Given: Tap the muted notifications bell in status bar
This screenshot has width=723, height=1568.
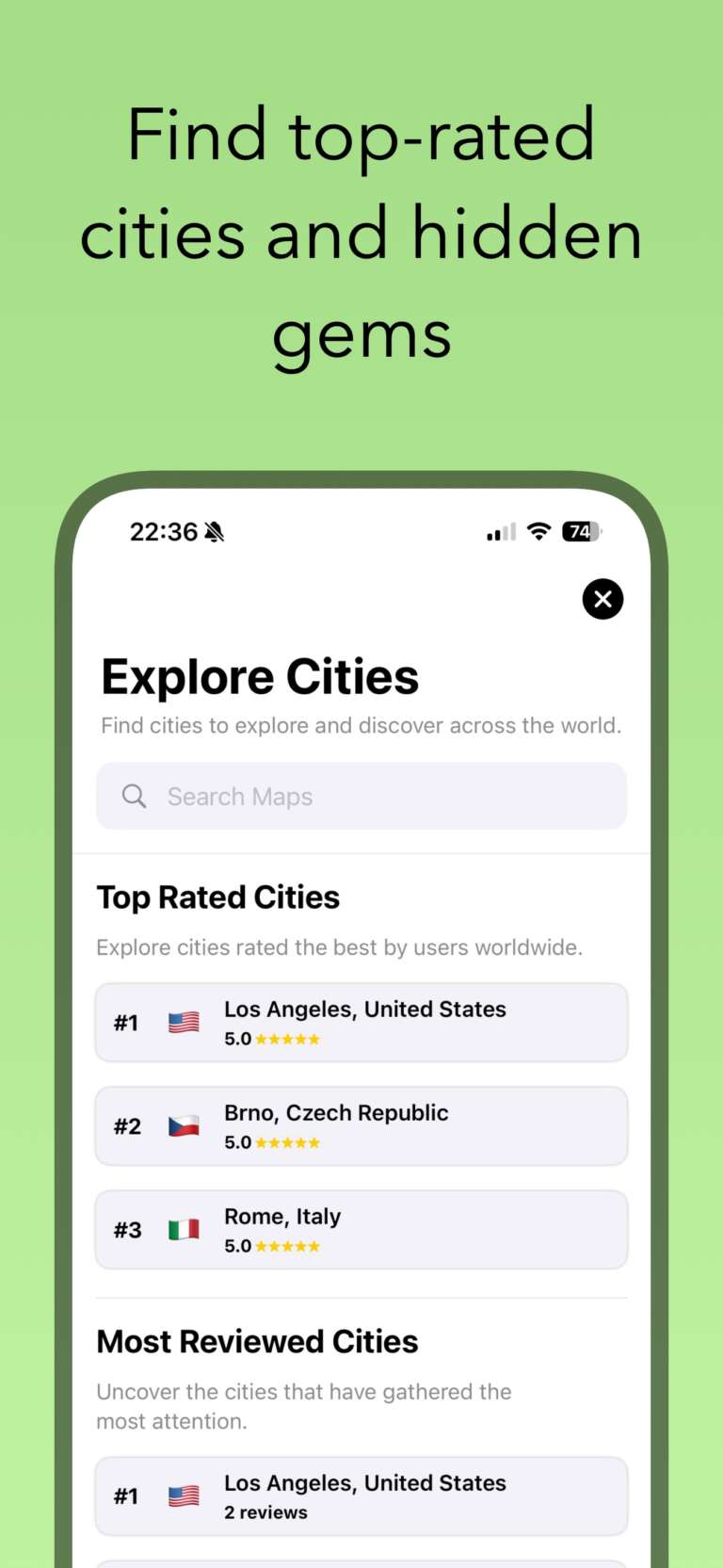Looking at the screenshot, I should click(x=215, y=531).
